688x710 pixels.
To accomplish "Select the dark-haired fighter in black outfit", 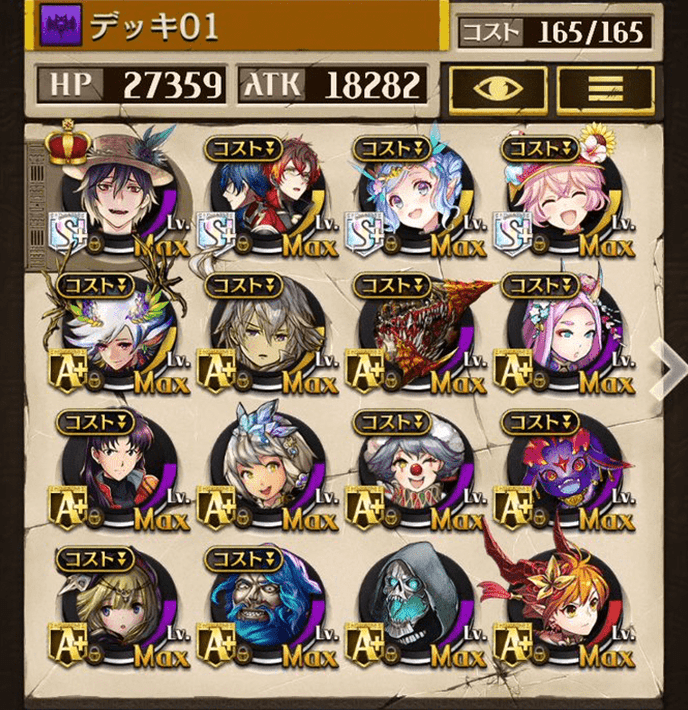I will (x=112, y=468).
